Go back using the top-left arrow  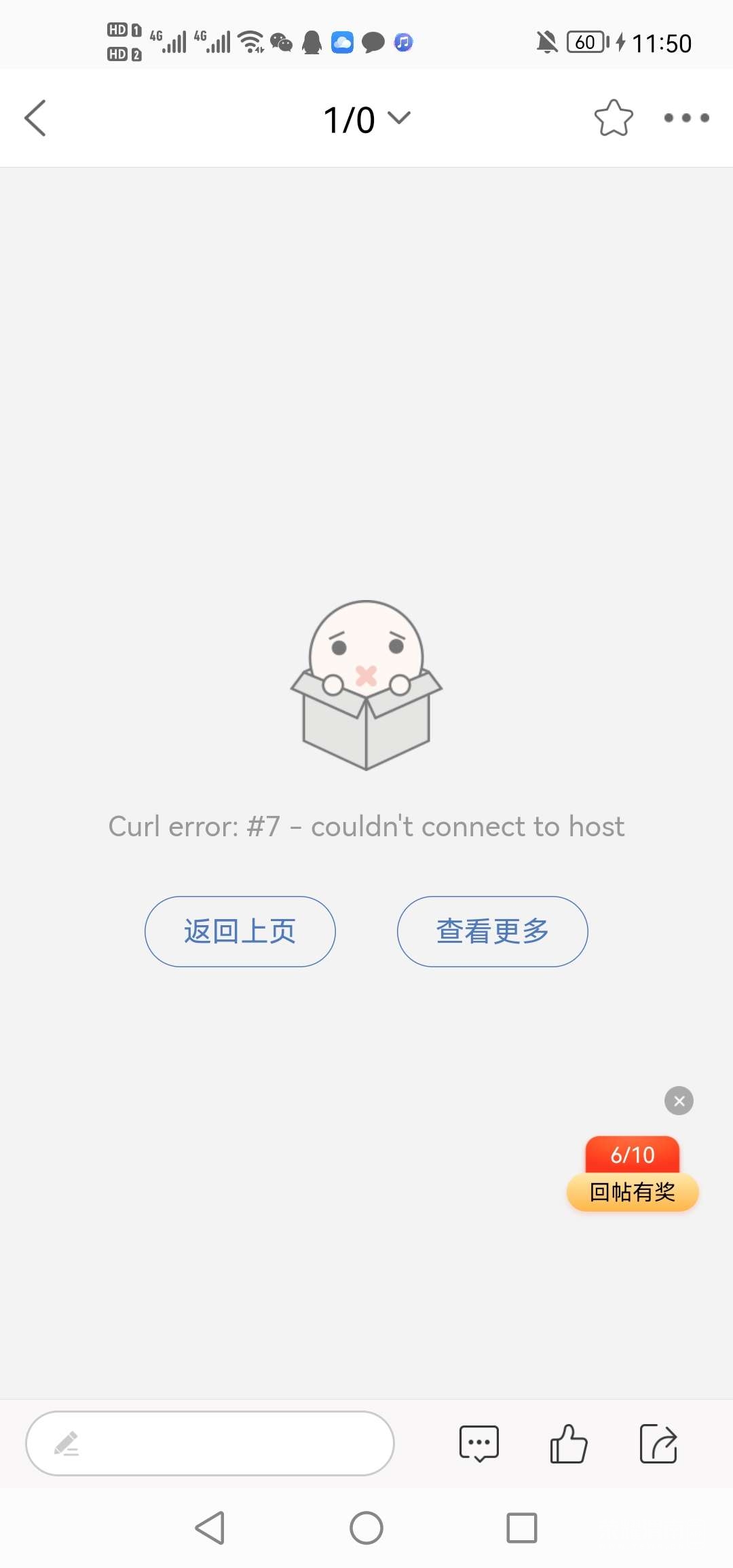point(35,118)
